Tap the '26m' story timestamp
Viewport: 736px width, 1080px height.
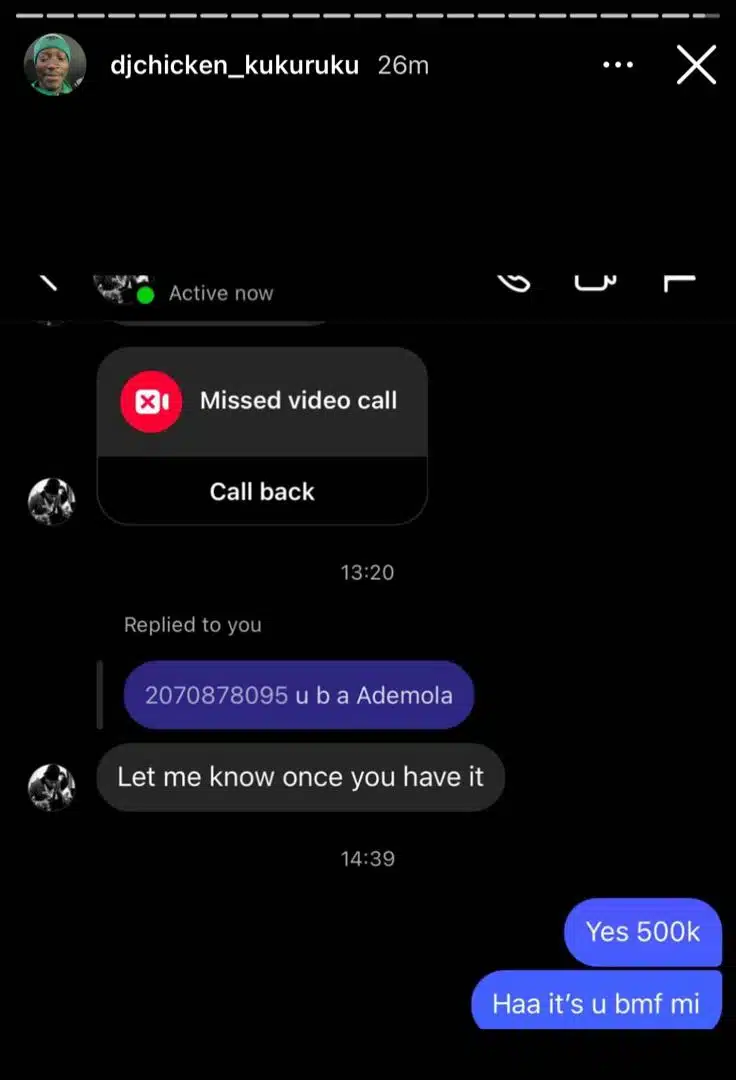pos(403,64)
